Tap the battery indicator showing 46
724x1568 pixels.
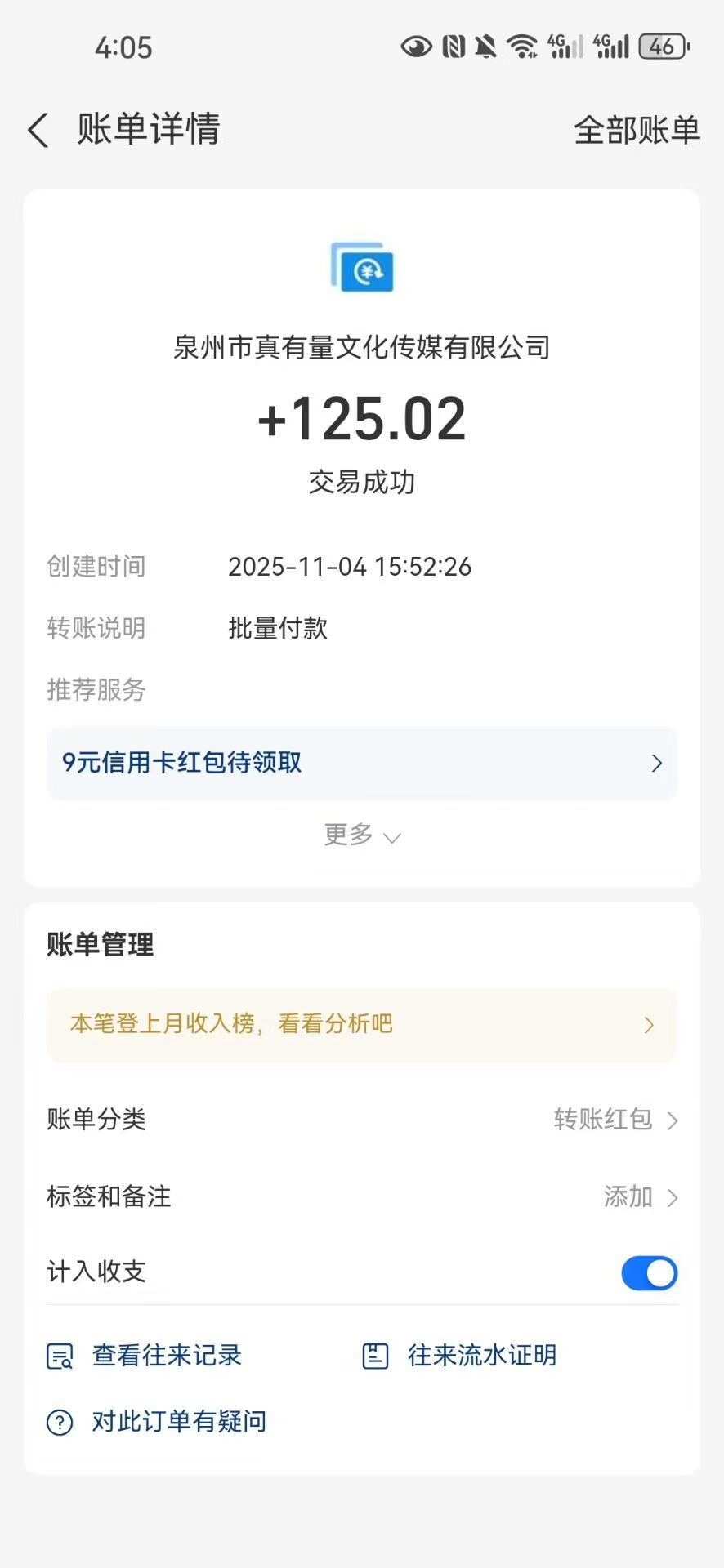[x=664, y=47]
